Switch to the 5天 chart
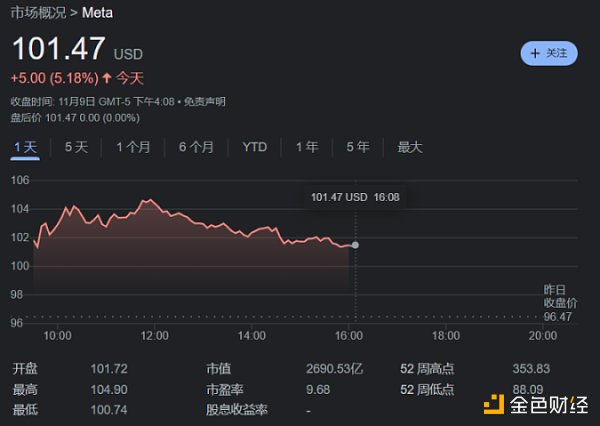 click(76, 147)
